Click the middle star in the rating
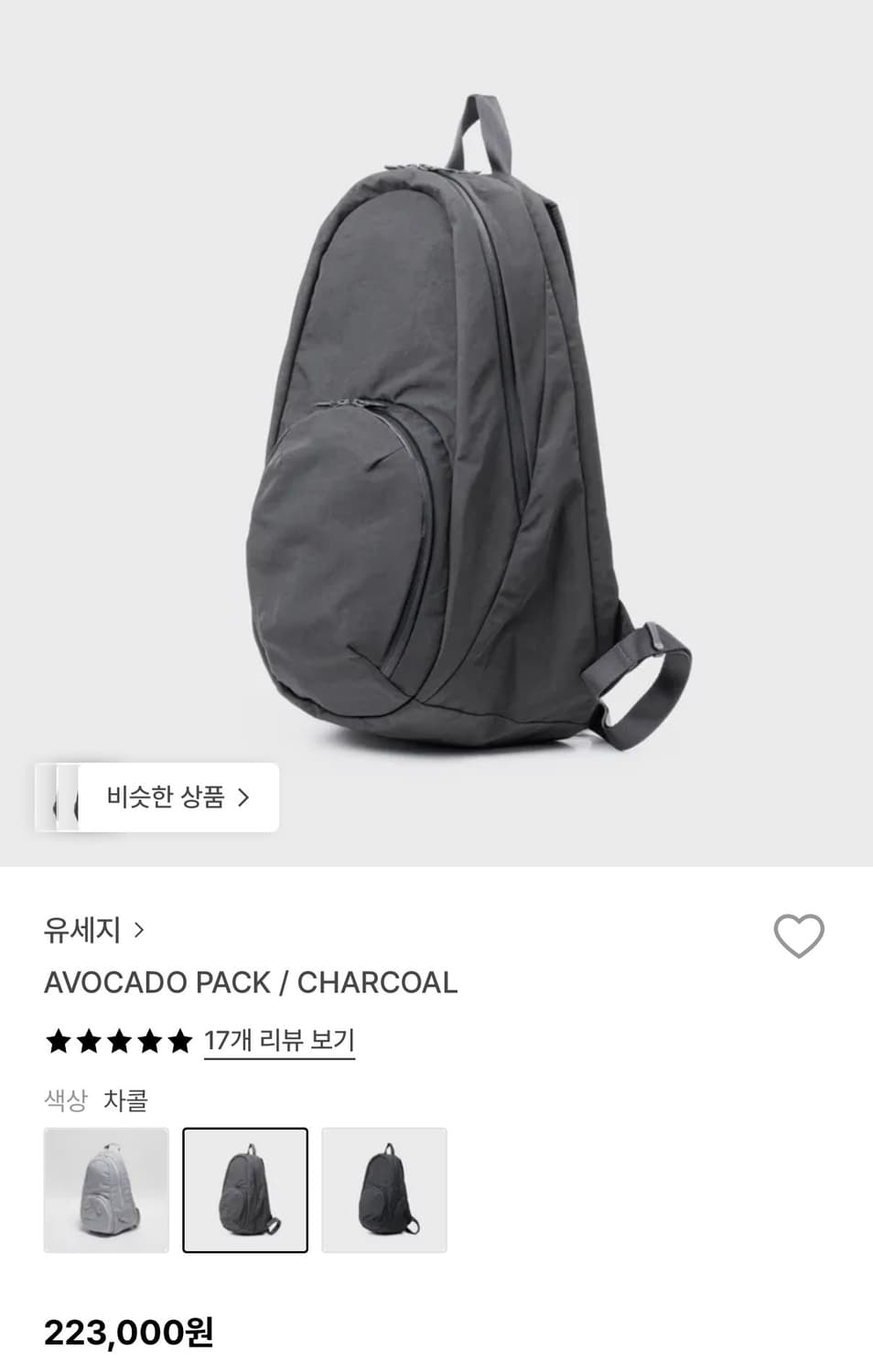Viewport: 873px width, 1372px height. [116, 1041]
